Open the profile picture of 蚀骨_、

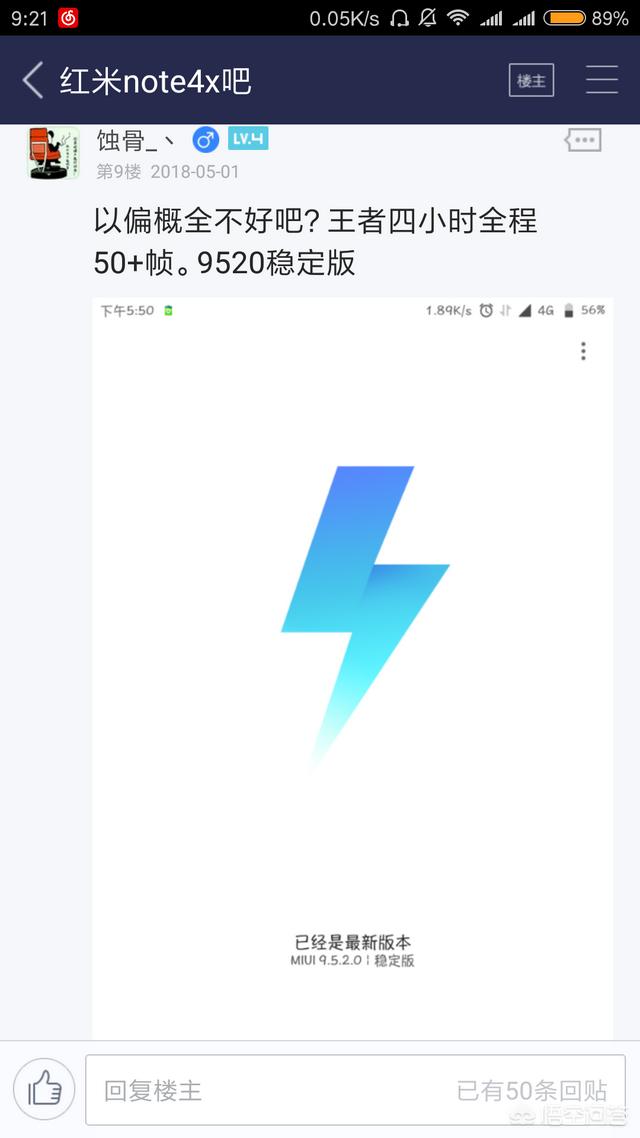(x=53, y=153)
